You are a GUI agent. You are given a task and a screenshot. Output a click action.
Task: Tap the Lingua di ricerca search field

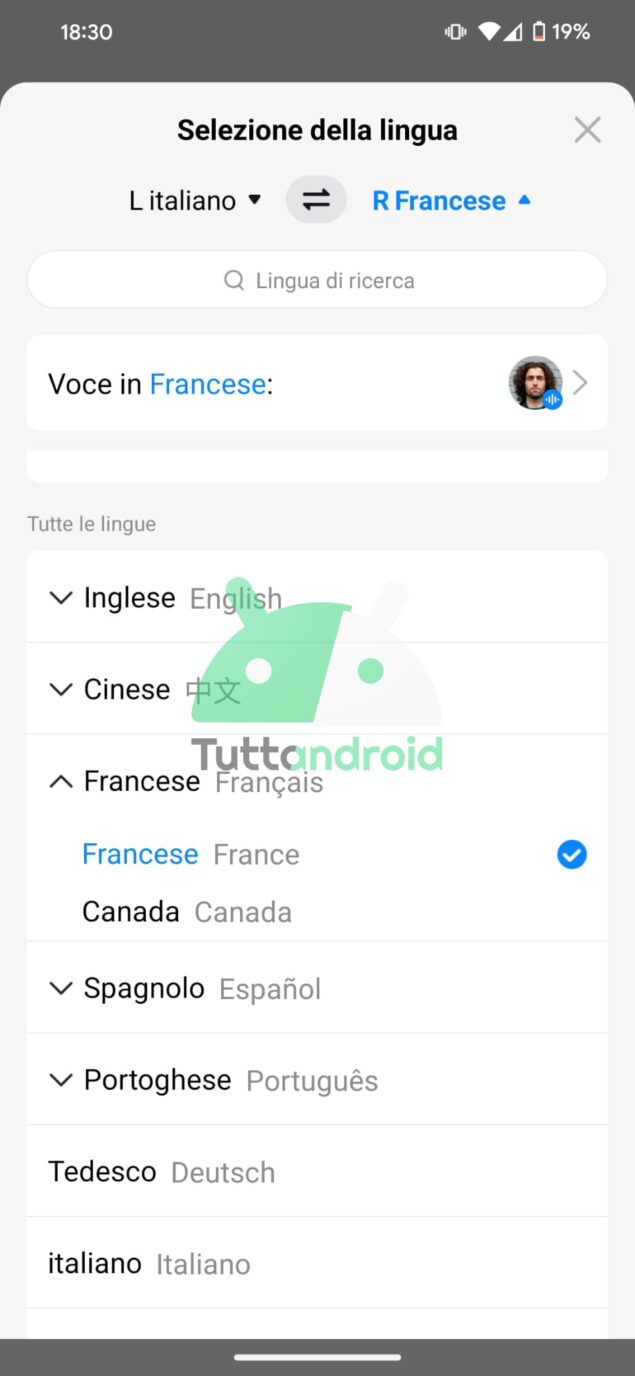(x=317, y=280)
